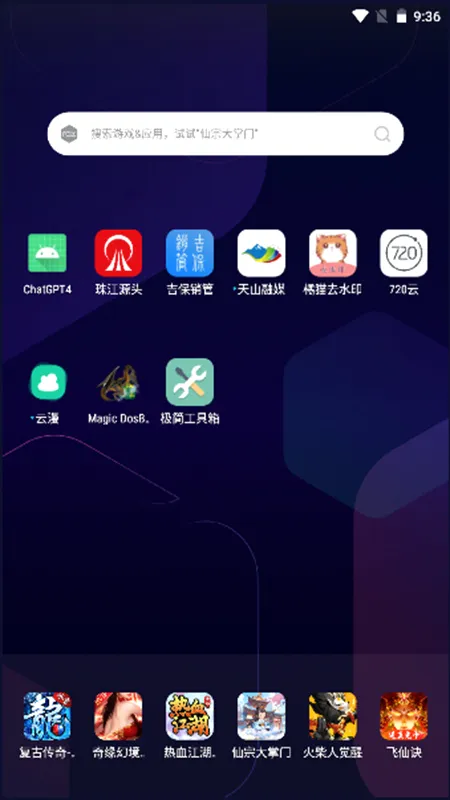Screen dimensions: 450x800
Task: Tap the search box for games and apps
Action: [225, 134]
